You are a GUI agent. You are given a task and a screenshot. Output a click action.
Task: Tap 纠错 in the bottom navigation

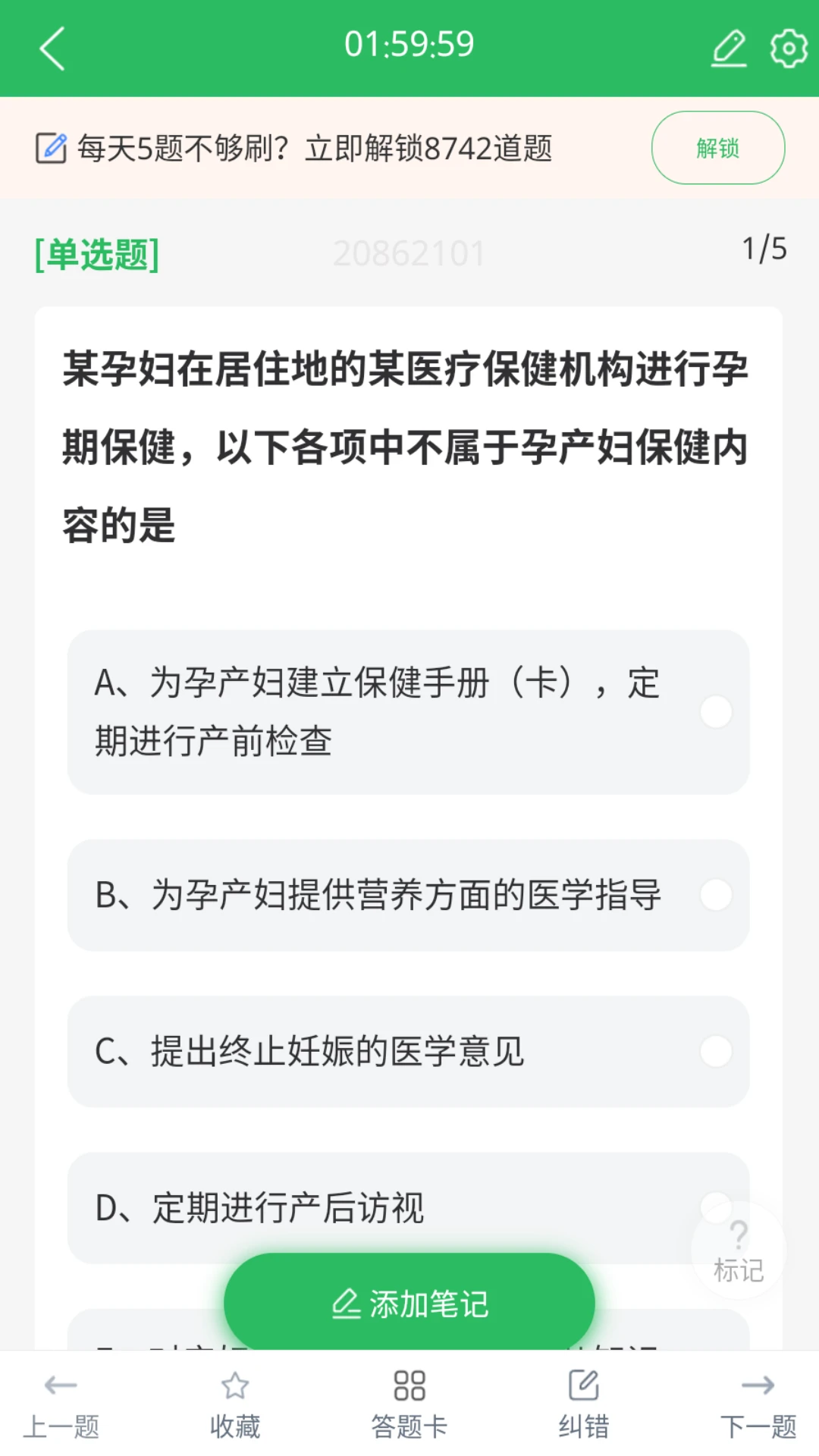(582, 1423)
